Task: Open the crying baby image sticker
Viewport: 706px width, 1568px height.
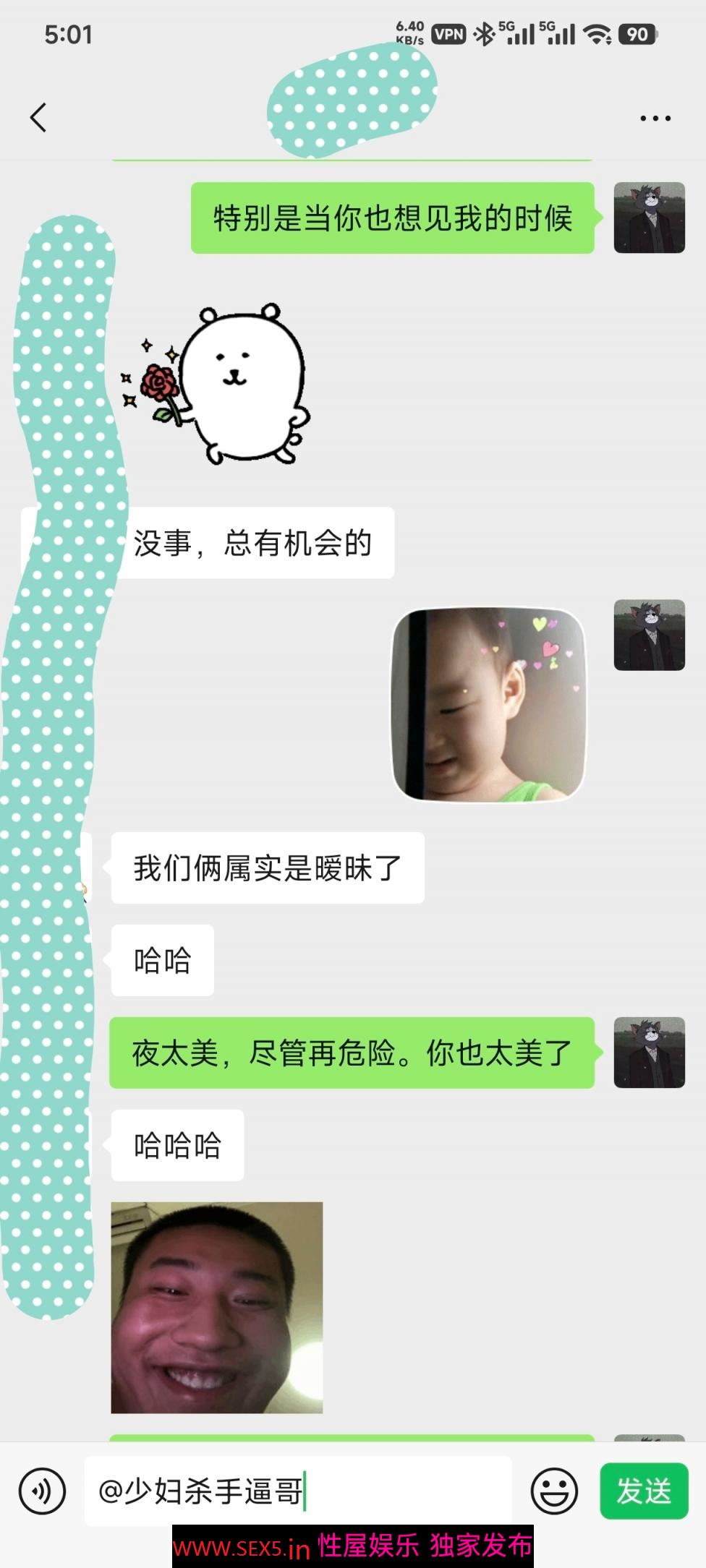Action: pyautogui.click(x=488, y=704)
